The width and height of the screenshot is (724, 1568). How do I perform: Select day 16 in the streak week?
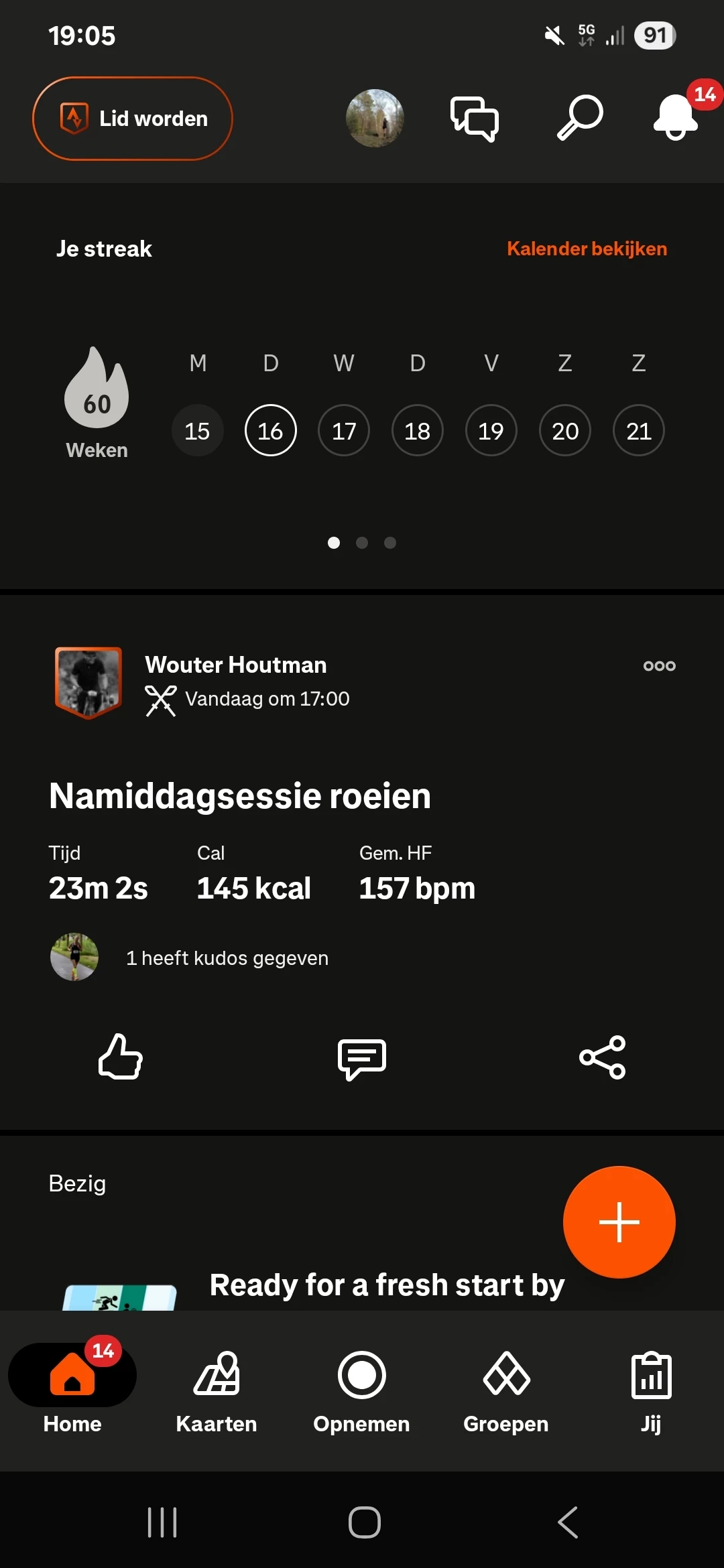(271, 430)
